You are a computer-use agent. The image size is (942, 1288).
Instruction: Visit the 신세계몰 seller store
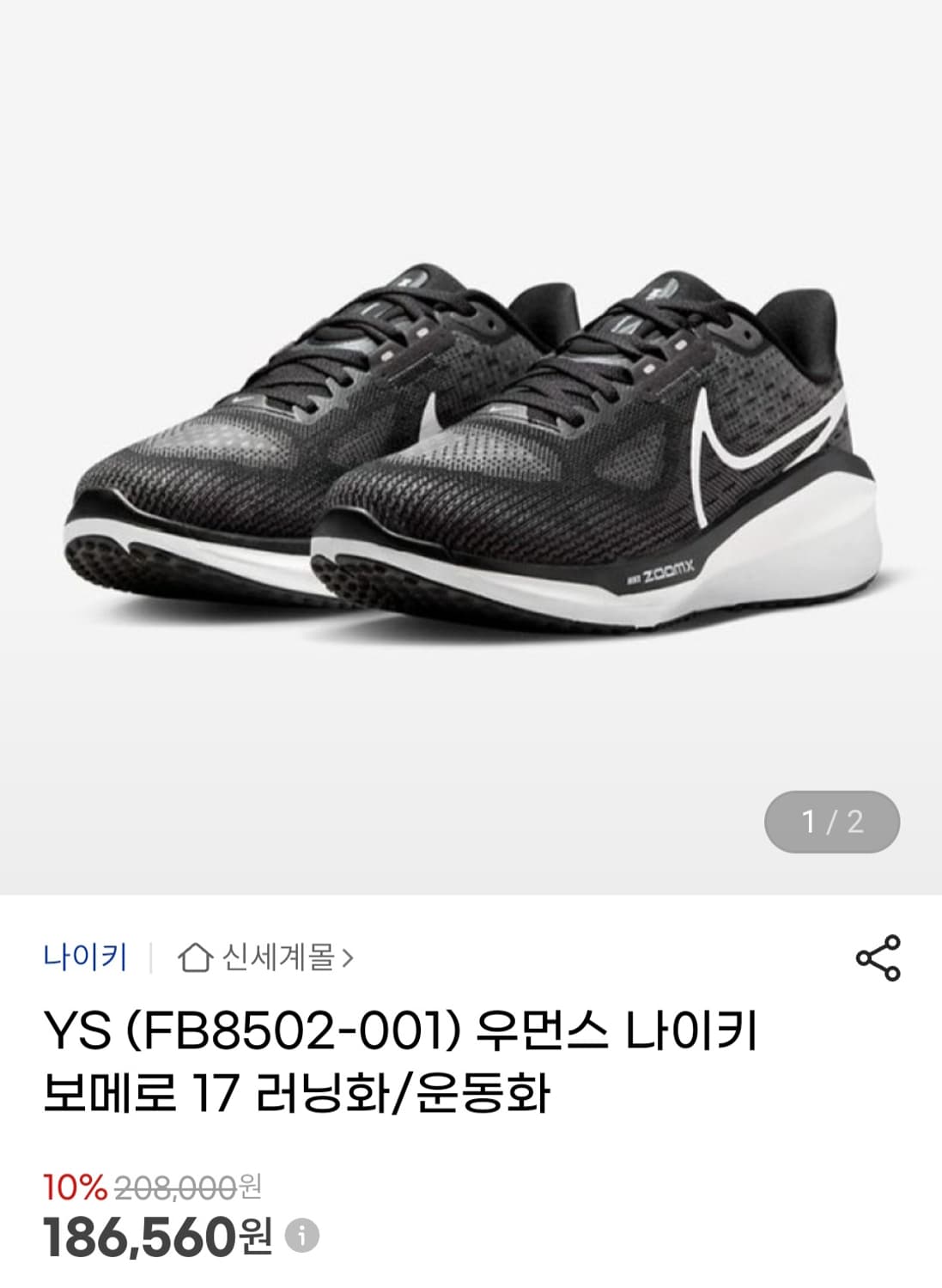(275, 956)
